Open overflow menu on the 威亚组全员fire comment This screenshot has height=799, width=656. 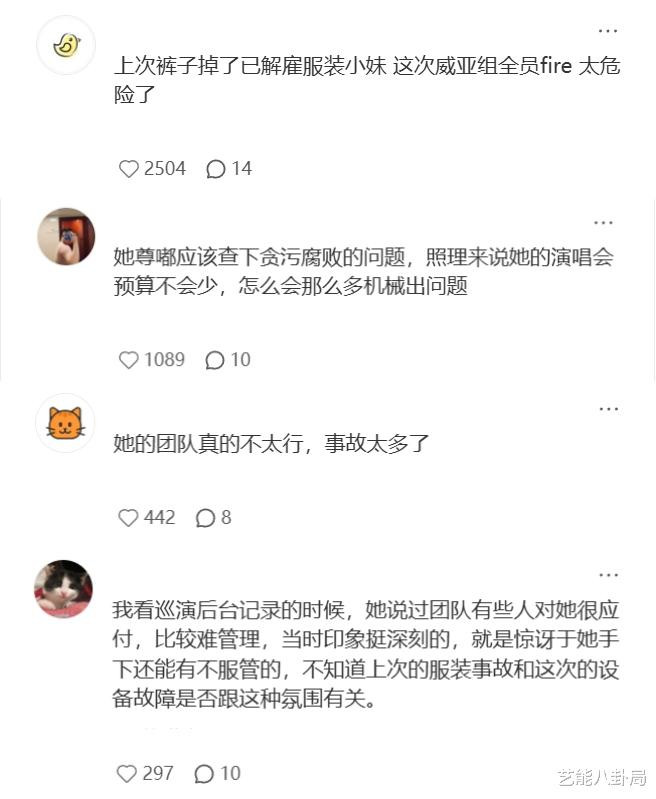(x=607, y=31)
